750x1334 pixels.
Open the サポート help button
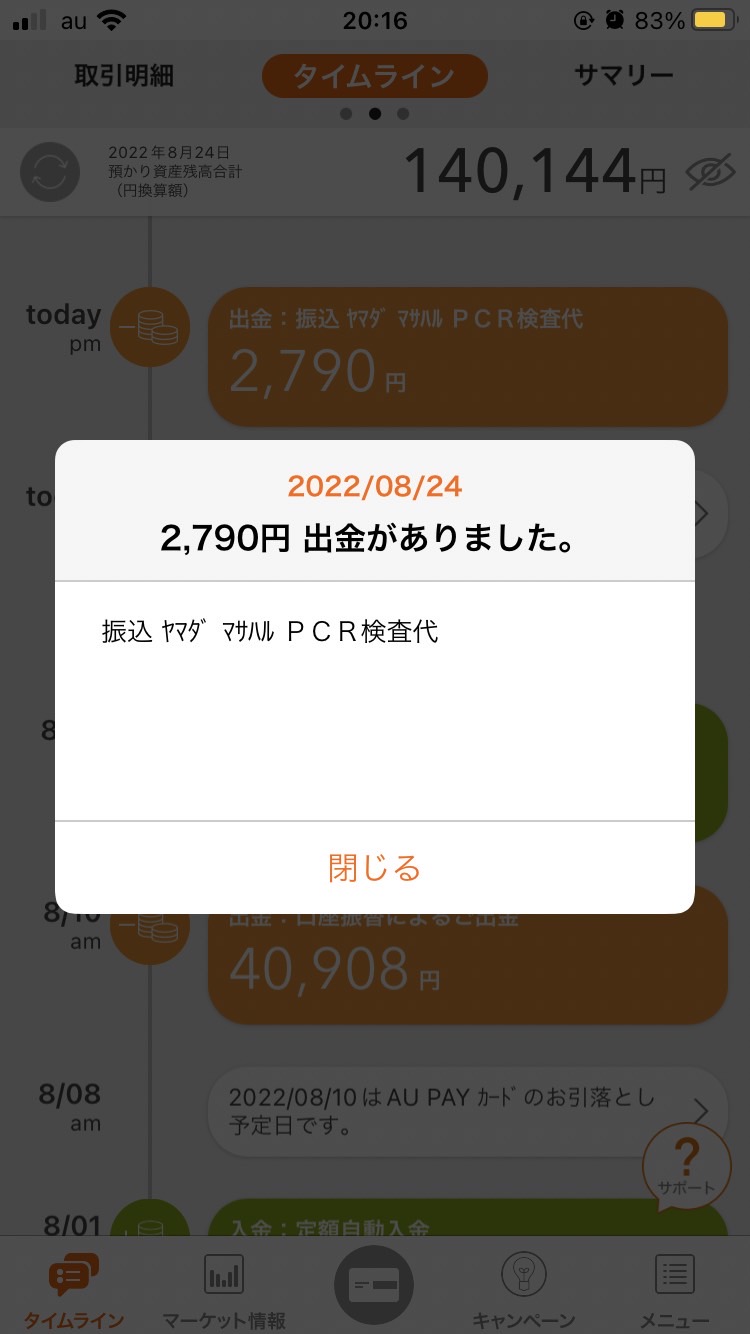point(686,1164)
